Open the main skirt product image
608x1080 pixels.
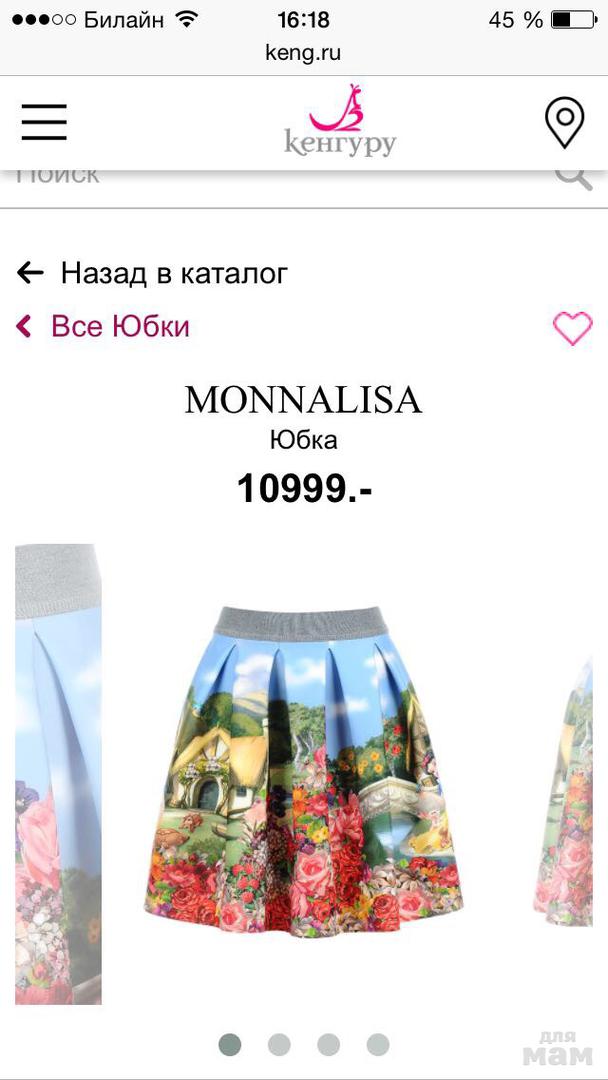tap(303, 770)
